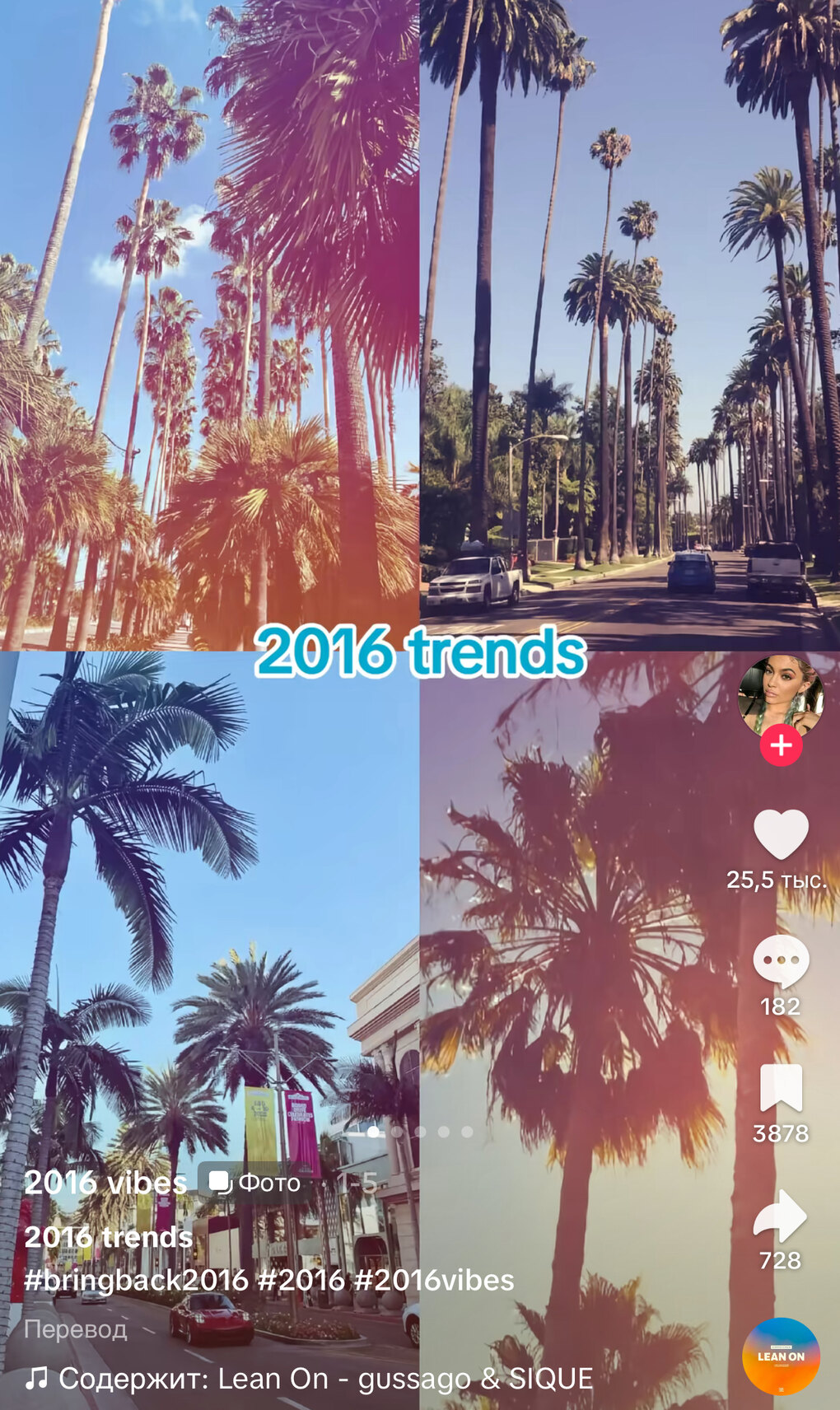
Task: Tap the Фото badge
Action: [x=255, y=1184]
